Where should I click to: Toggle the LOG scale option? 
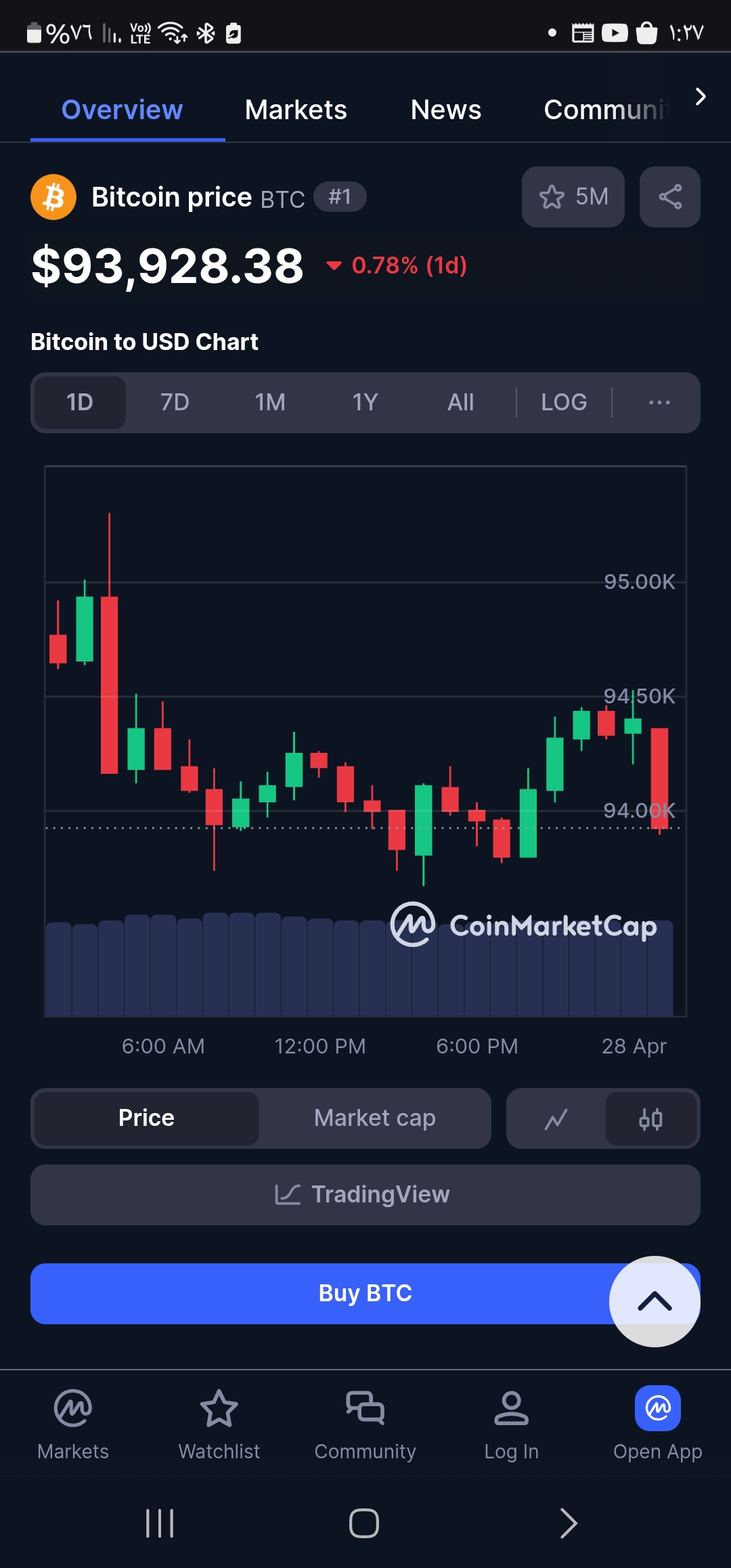tap(564, 402)
